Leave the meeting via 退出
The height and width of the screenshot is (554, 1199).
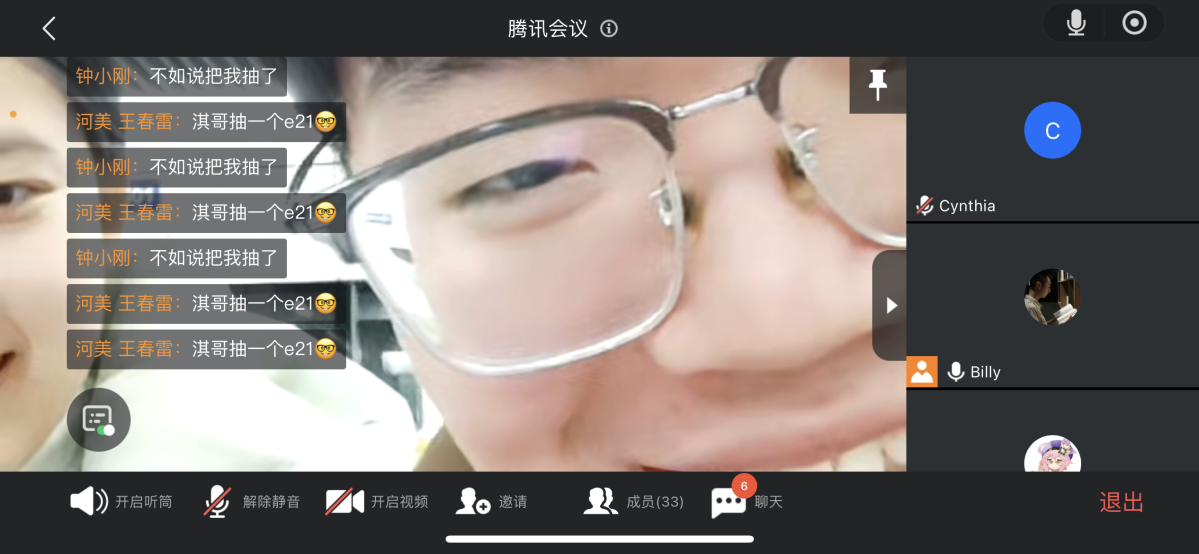click(x=1121, y=502)
